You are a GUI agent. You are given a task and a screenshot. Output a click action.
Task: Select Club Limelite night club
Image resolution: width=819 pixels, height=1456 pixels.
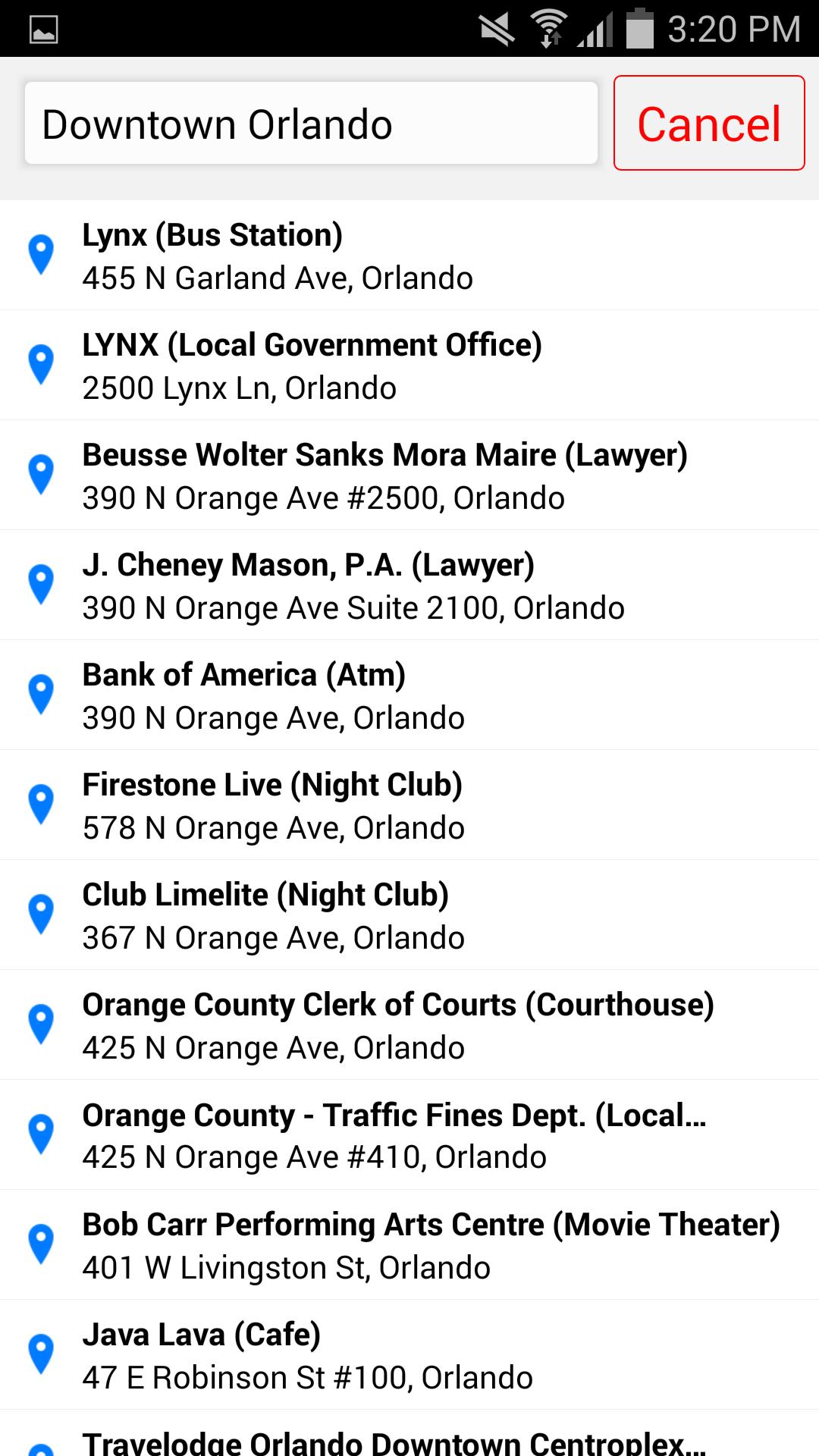(x=409, y=915)
